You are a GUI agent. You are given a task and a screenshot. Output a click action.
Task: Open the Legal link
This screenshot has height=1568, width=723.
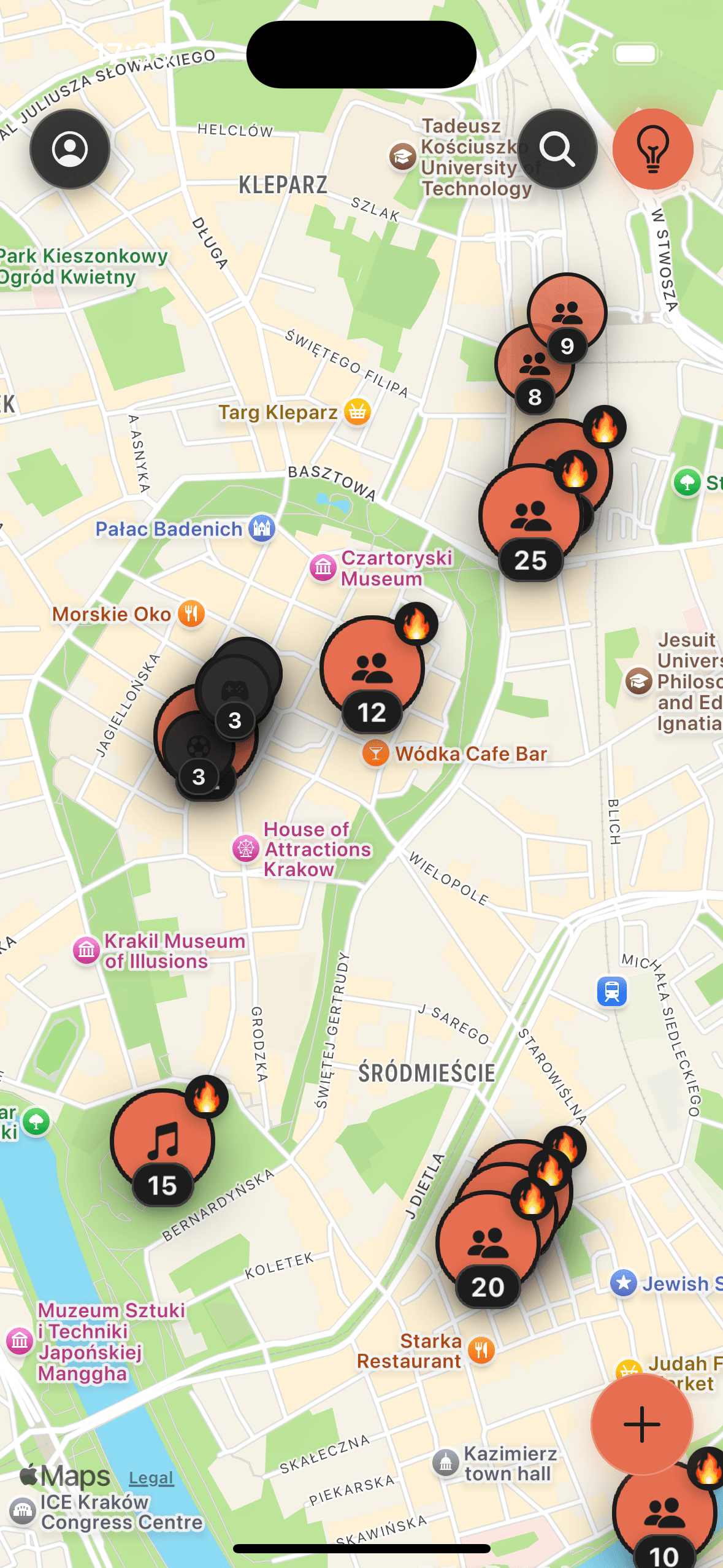tap(151, 1478)
